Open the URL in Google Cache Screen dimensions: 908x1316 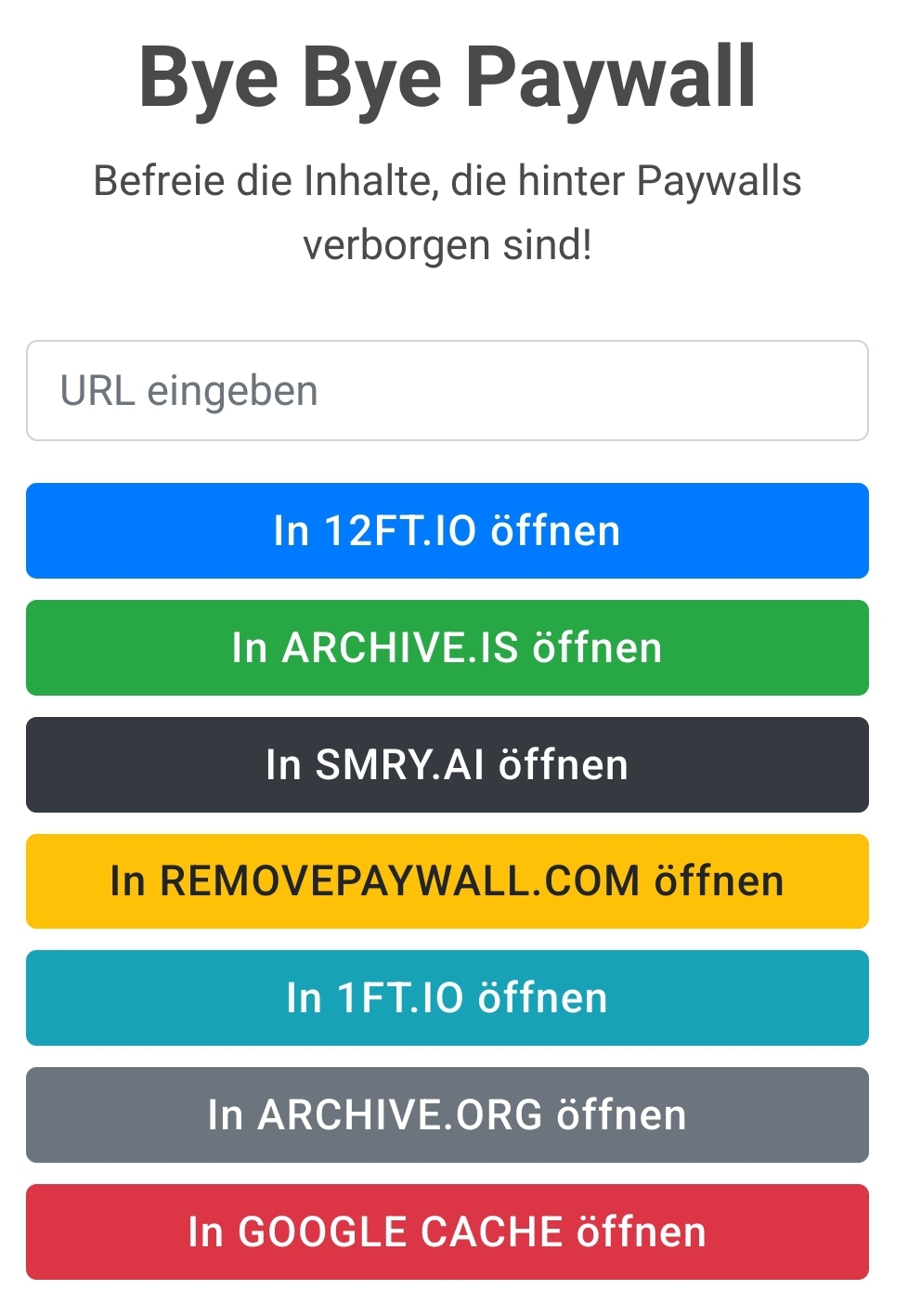[447, 1232]
